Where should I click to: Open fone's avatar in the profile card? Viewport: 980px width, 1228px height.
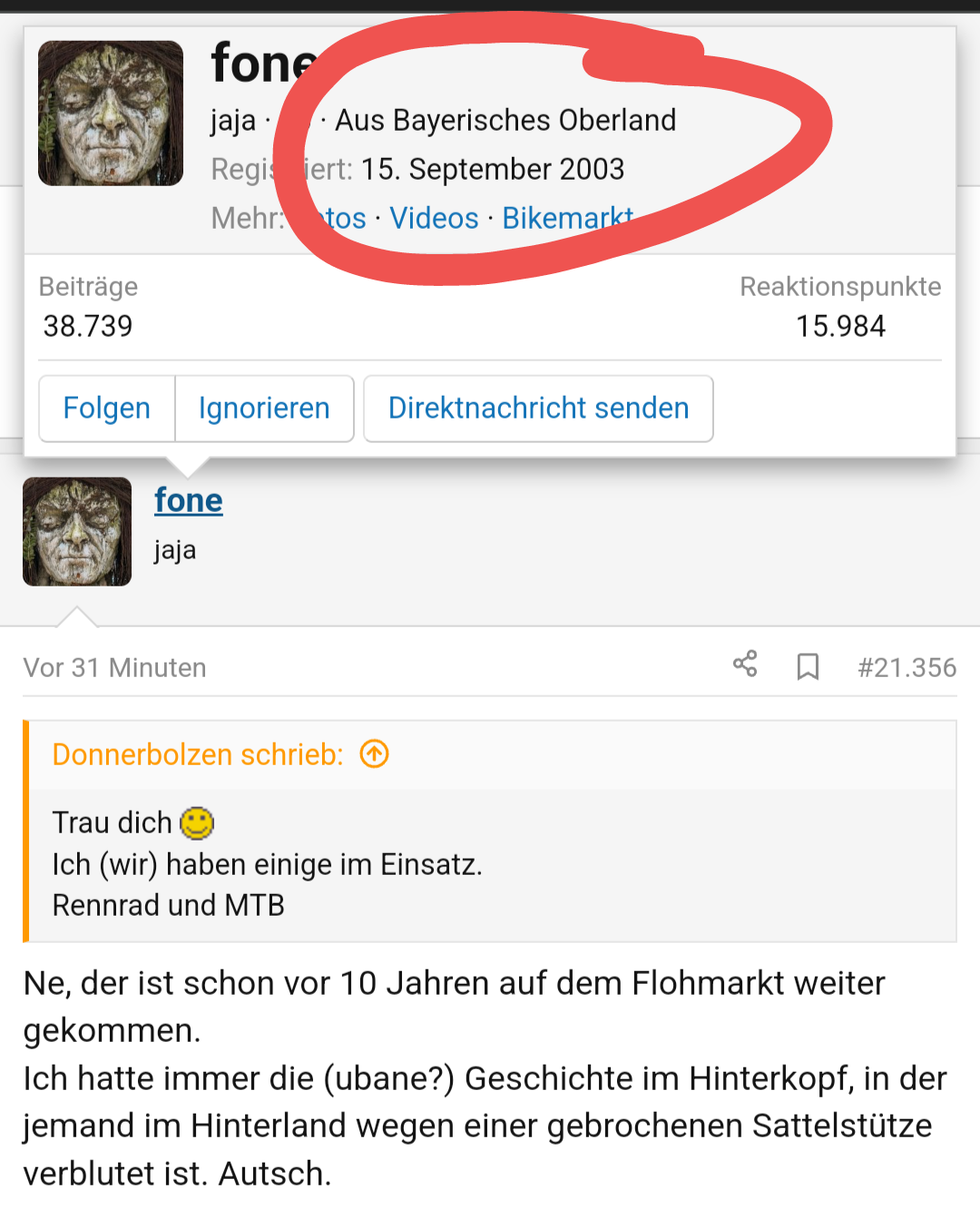click(111, 113)
